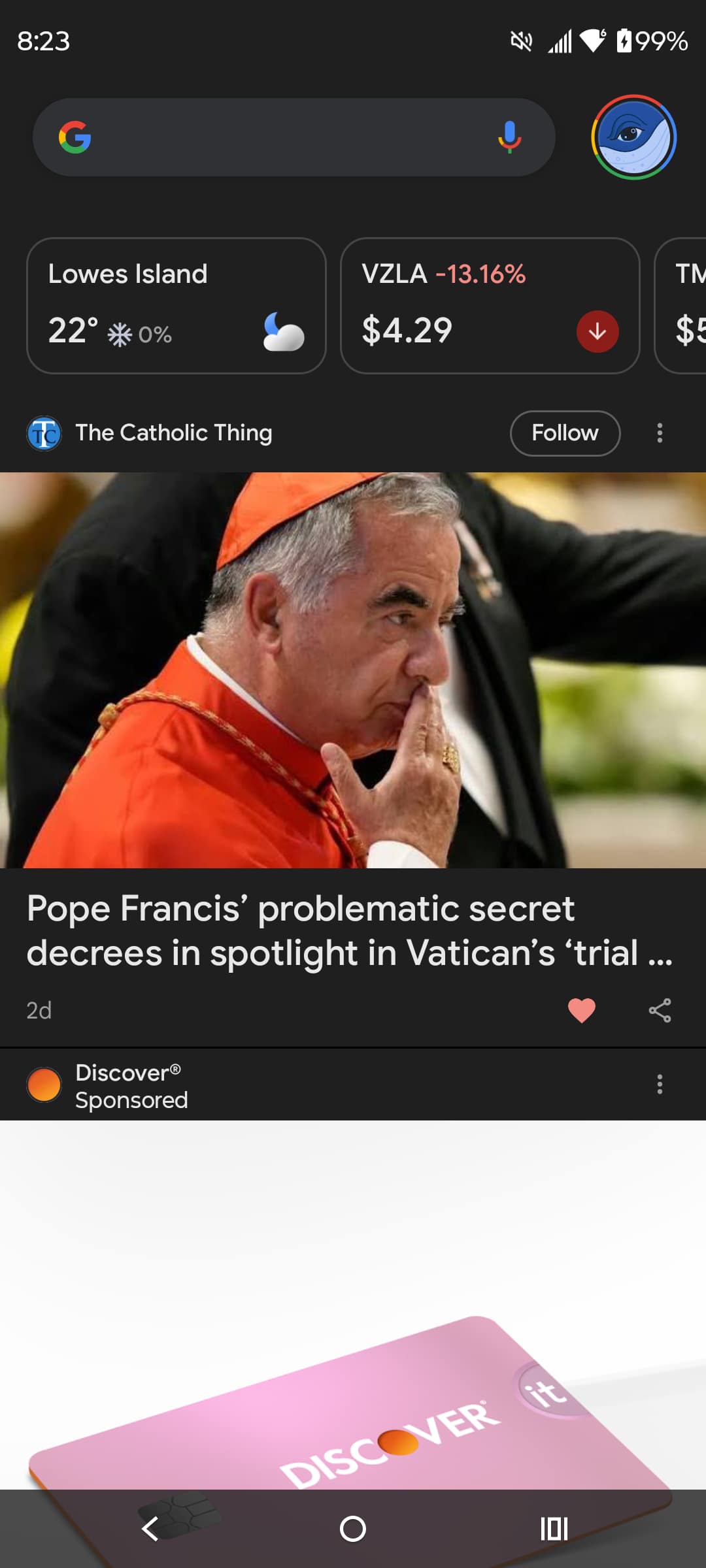This screenshot has height=1568, width=706.
Task: Open the Google account profile picture
Action: [633, 137]
